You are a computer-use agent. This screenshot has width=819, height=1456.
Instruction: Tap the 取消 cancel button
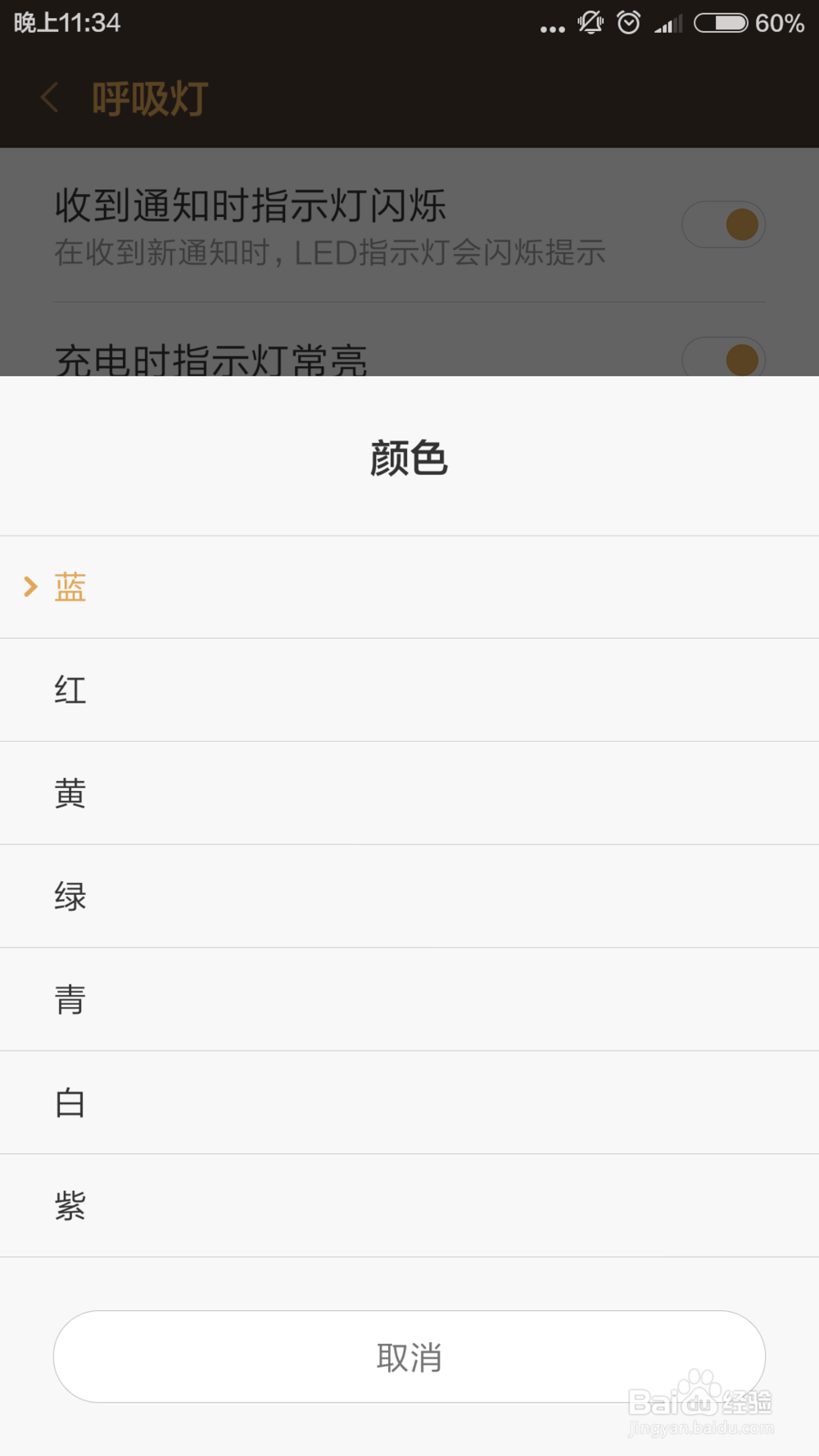pyautogui.click(x=409, y=1356)
